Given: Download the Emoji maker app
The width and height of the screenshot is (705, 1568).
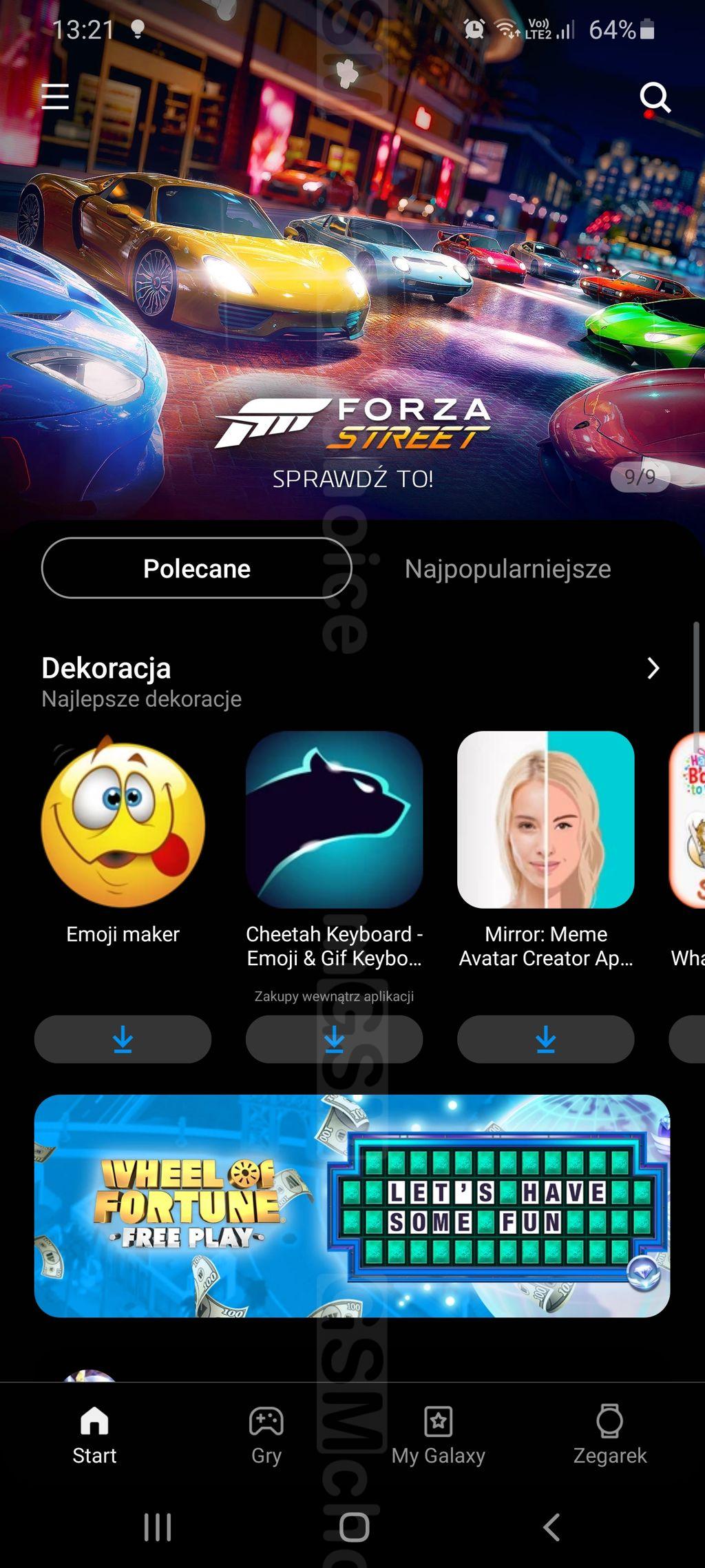Looking at the screenshot, I should point(123,1039).
